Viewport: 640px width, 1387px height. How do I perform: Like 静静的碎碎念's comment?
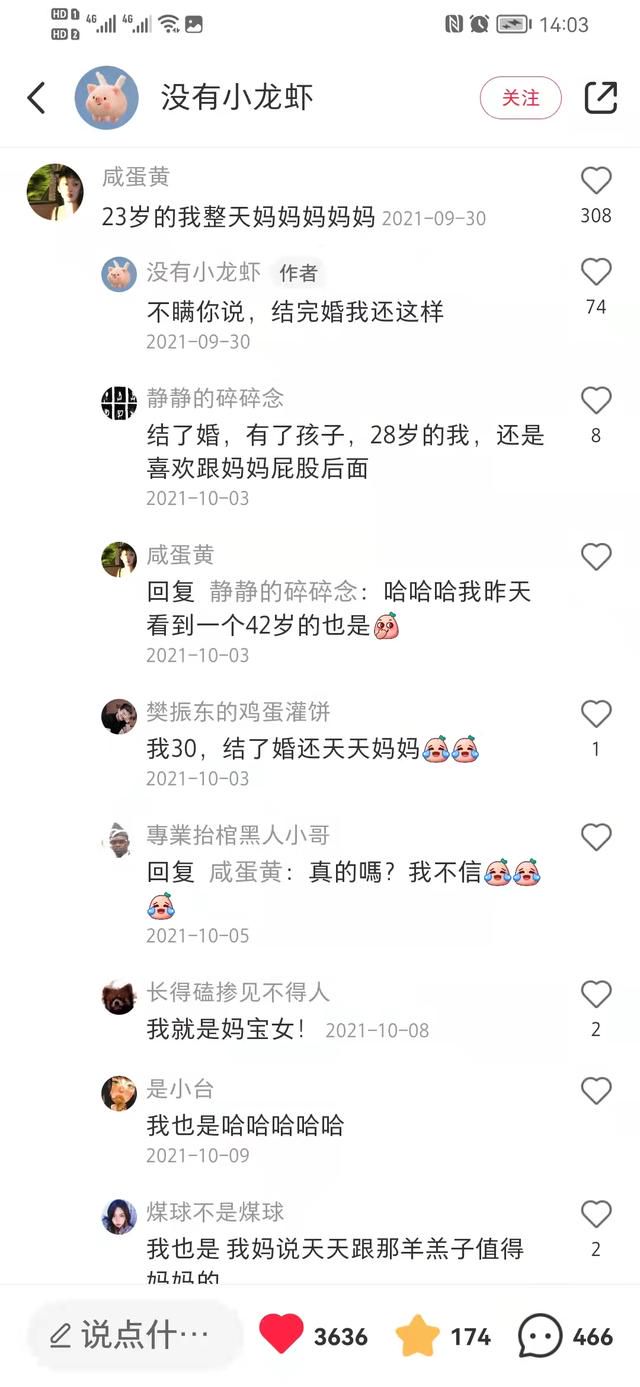[596, 400]
